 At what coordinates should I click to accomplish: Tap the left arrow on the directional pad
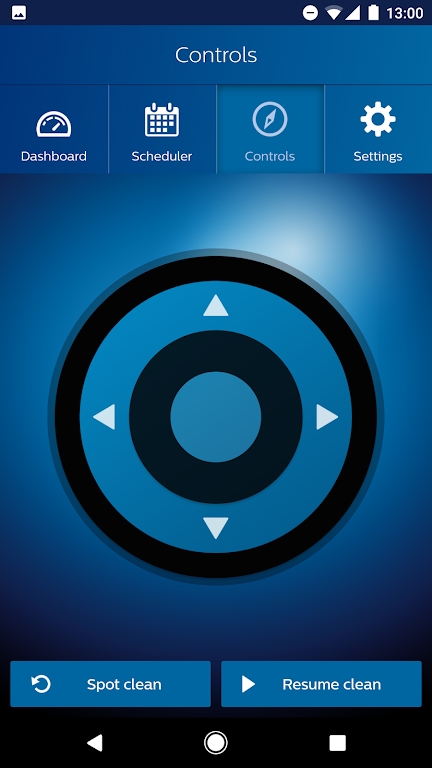pyautogui.click(x=104, y=417)
